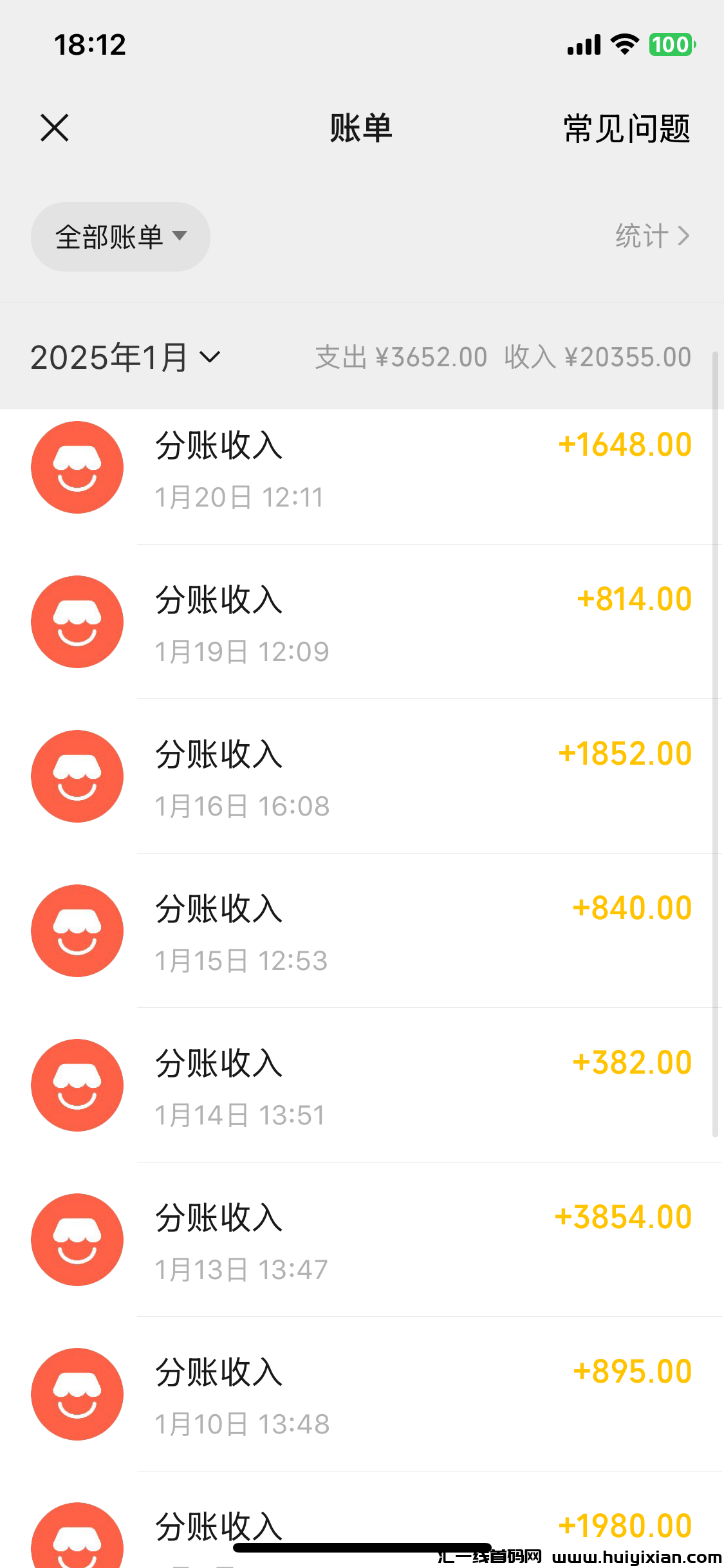Close the bill page with the X
The image size is (724, 1568).
(54, 127)
